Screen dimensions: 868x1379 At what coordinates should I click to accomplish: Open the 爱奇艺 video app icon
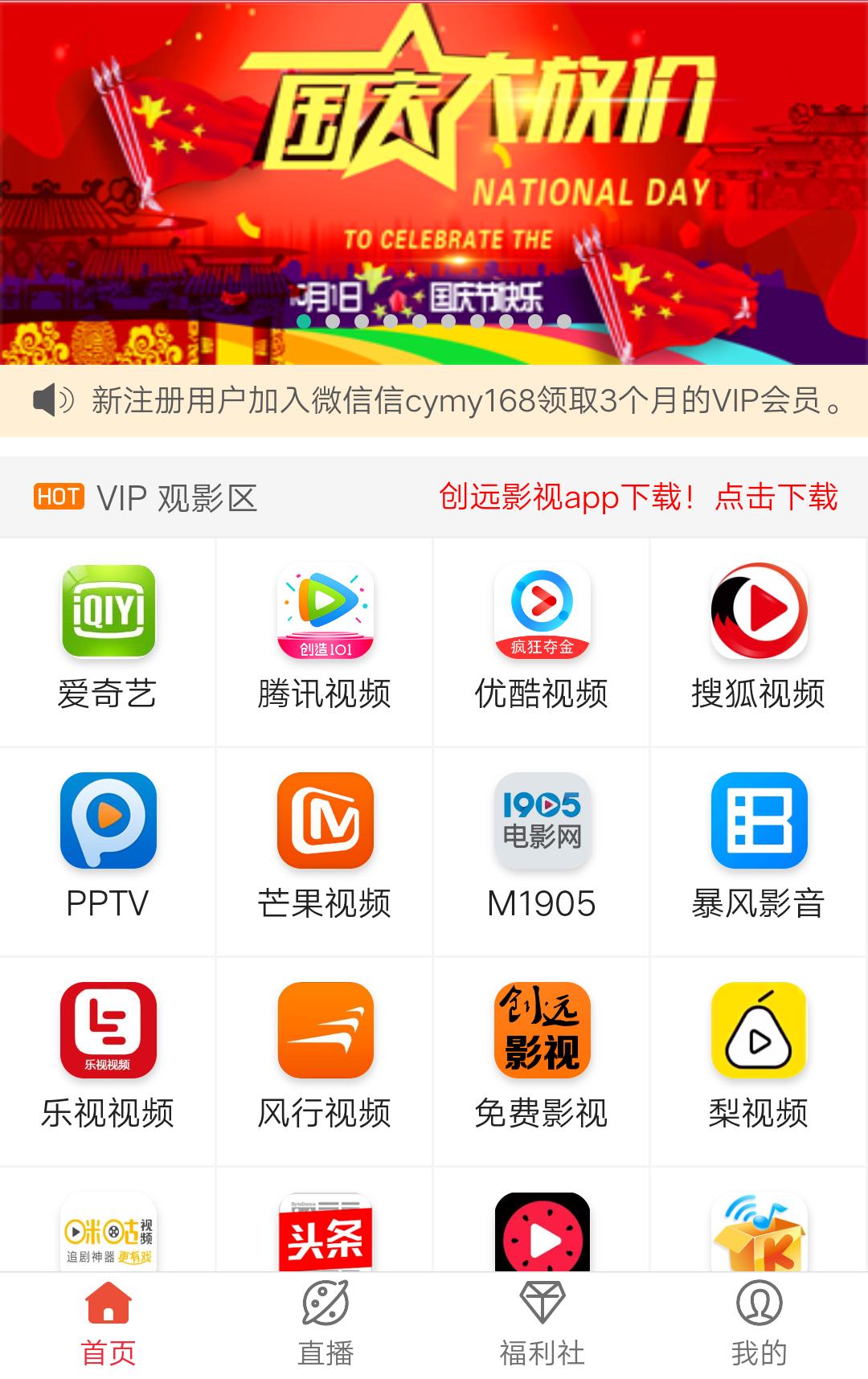(110, 612)
